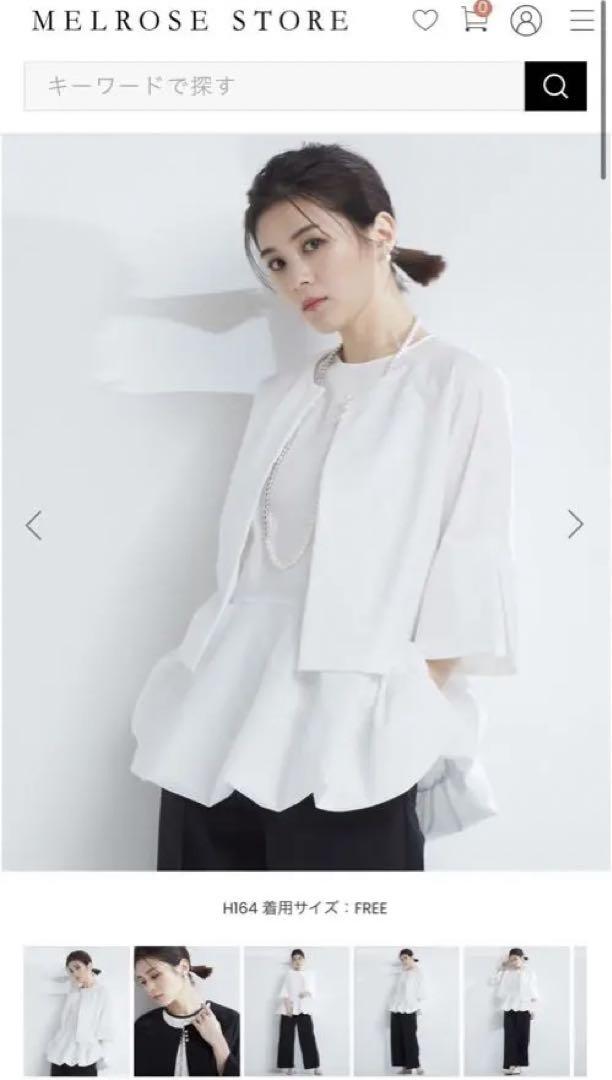Select the fifth thumbnail image
612x1080 pixels.
(517, 1010)
